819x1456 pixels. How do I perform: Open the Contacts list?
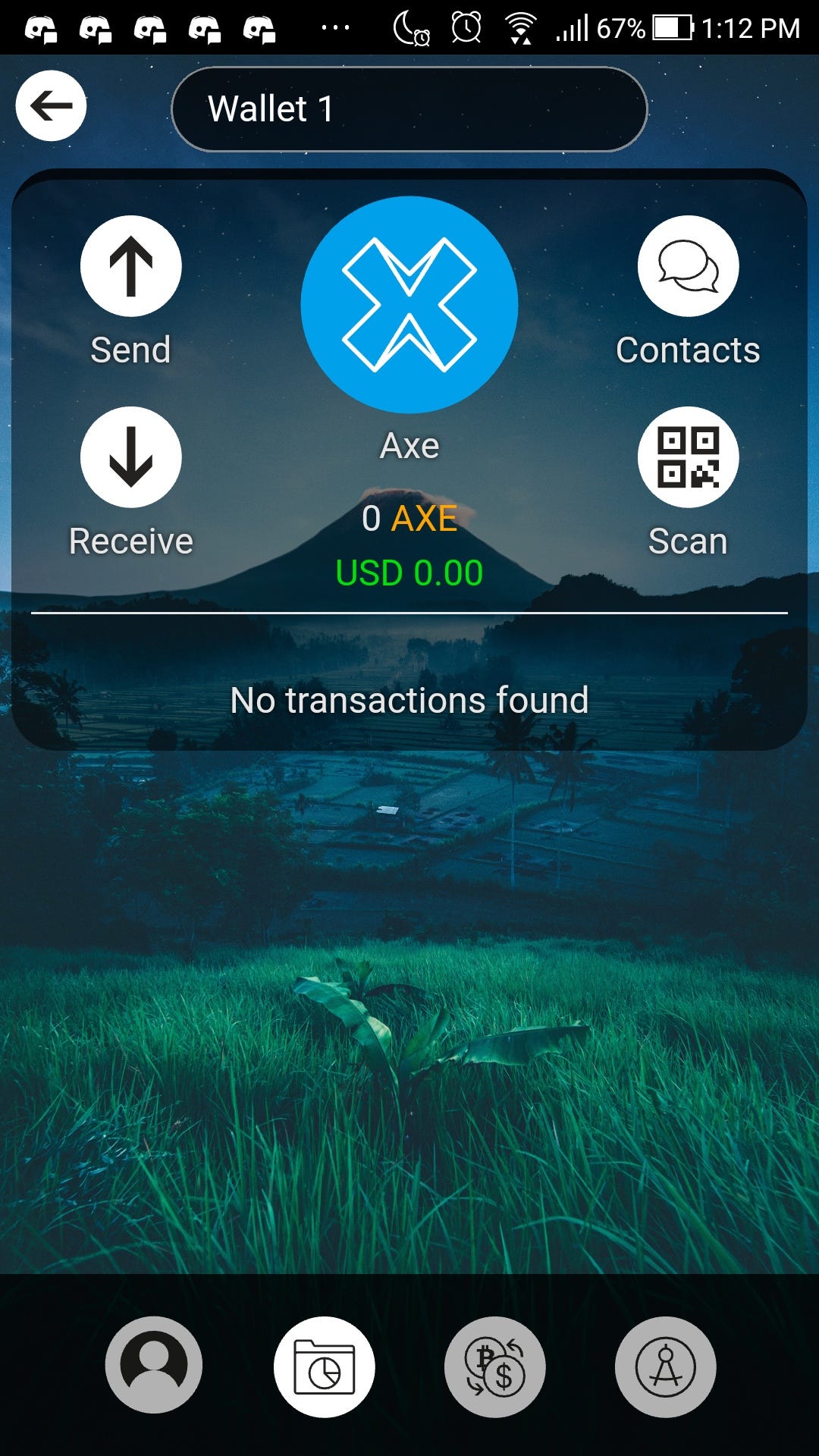(x=688, y=266)
